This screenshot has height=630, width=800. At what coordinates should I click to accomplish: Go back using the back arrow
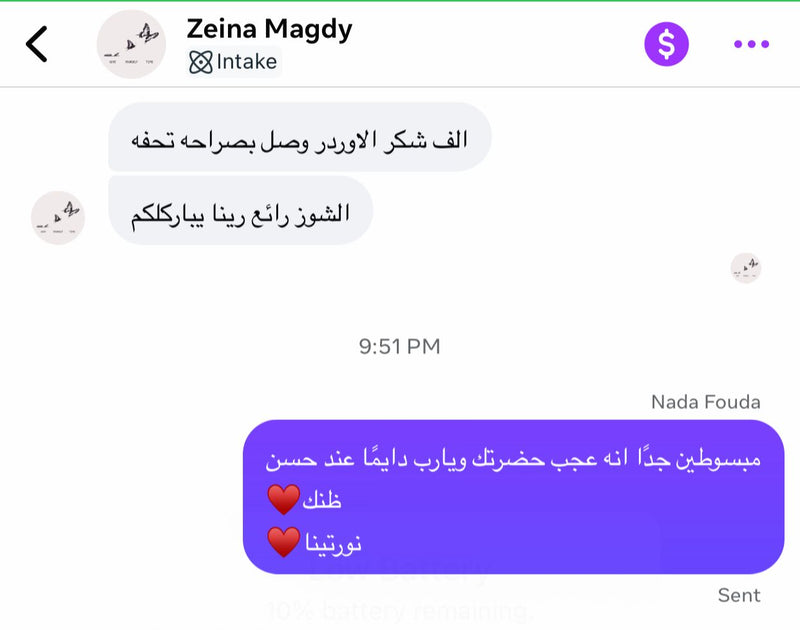pyautogui.click(x=37, y=44)
